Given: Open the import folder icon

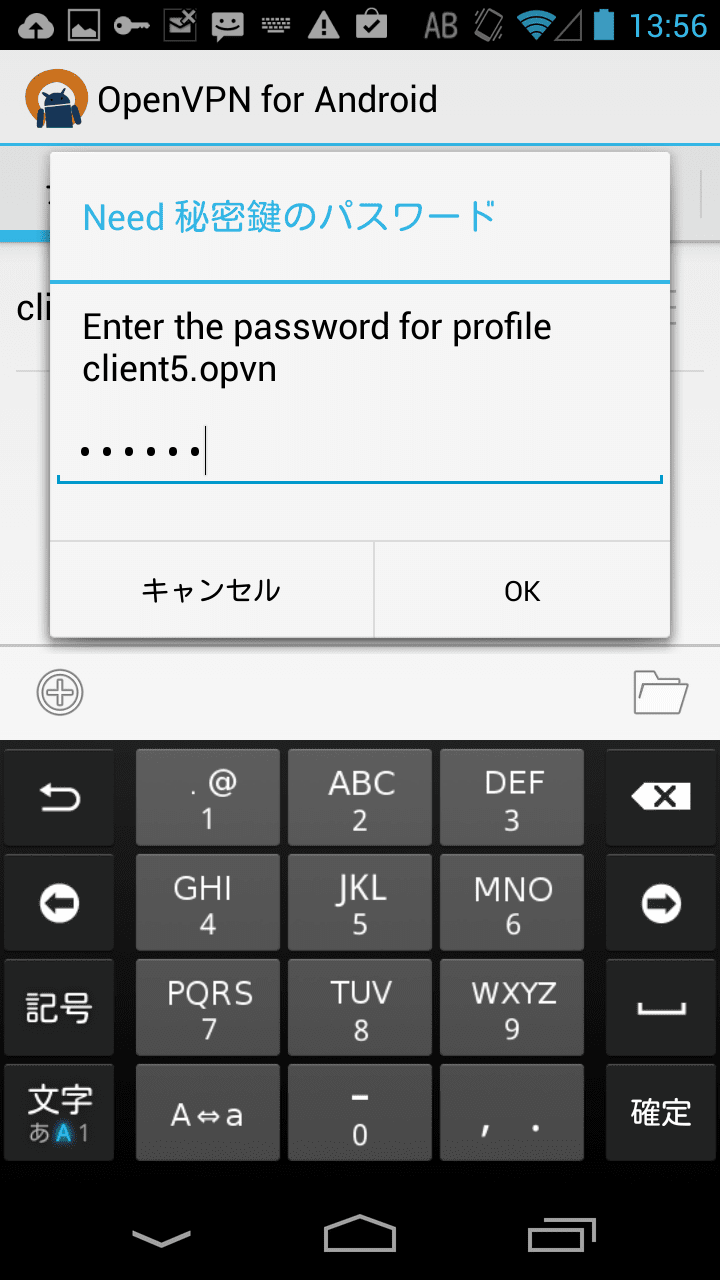Looking at the screenshot, I should click(x=661, y=692).
